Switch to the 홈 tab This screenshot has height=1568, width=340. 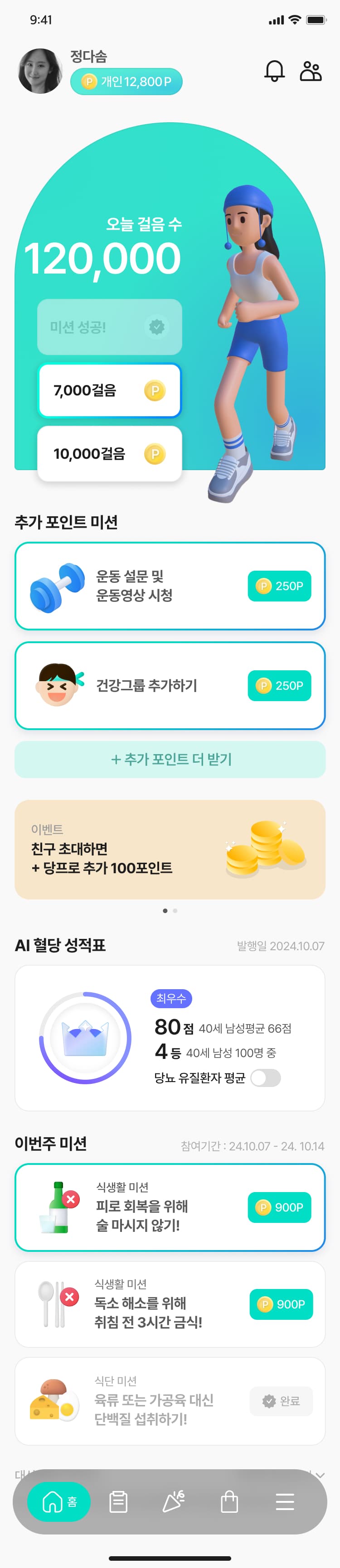click(x=59, y=1502)
